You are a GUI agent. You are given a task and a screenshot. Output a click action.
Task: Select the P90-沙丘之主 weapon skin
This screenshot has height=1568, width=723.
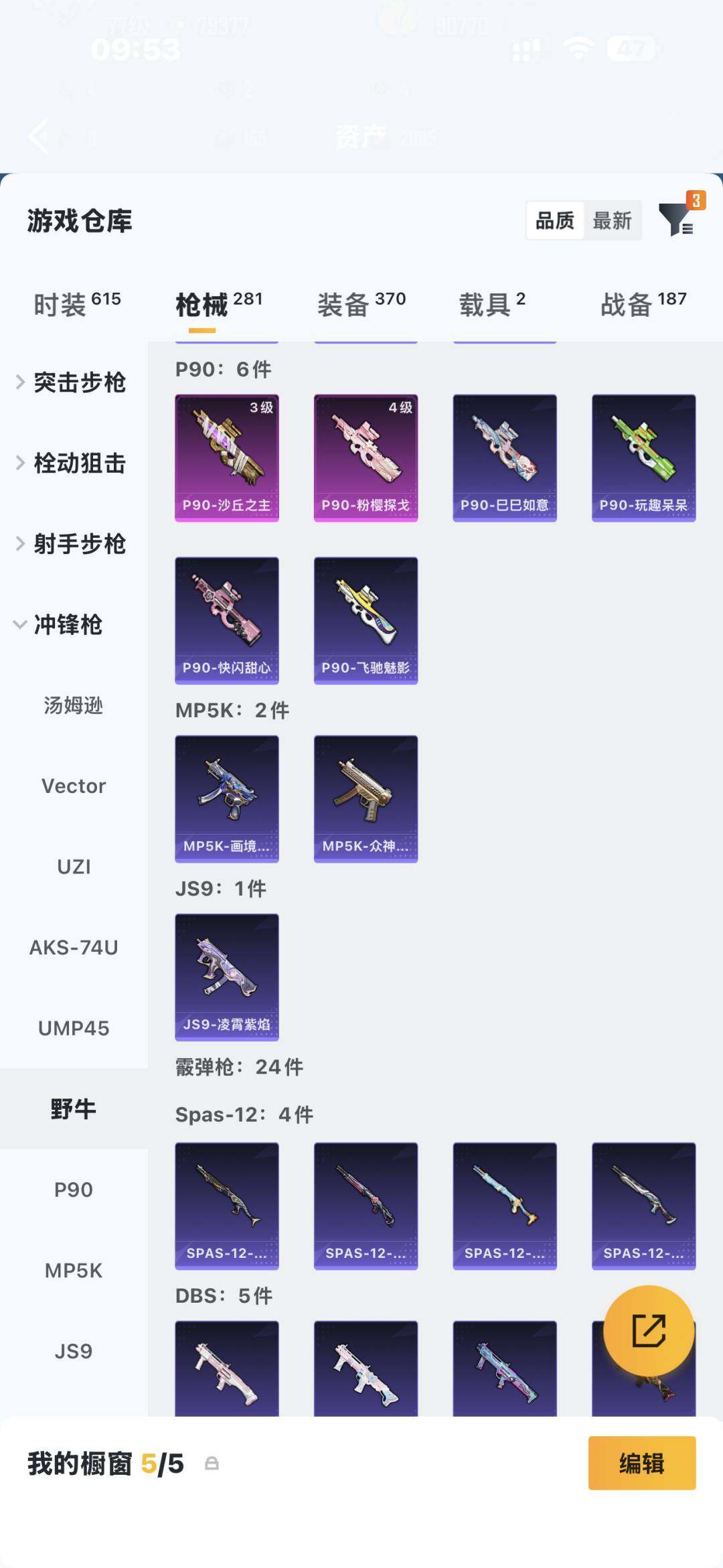tap(227, 457)
